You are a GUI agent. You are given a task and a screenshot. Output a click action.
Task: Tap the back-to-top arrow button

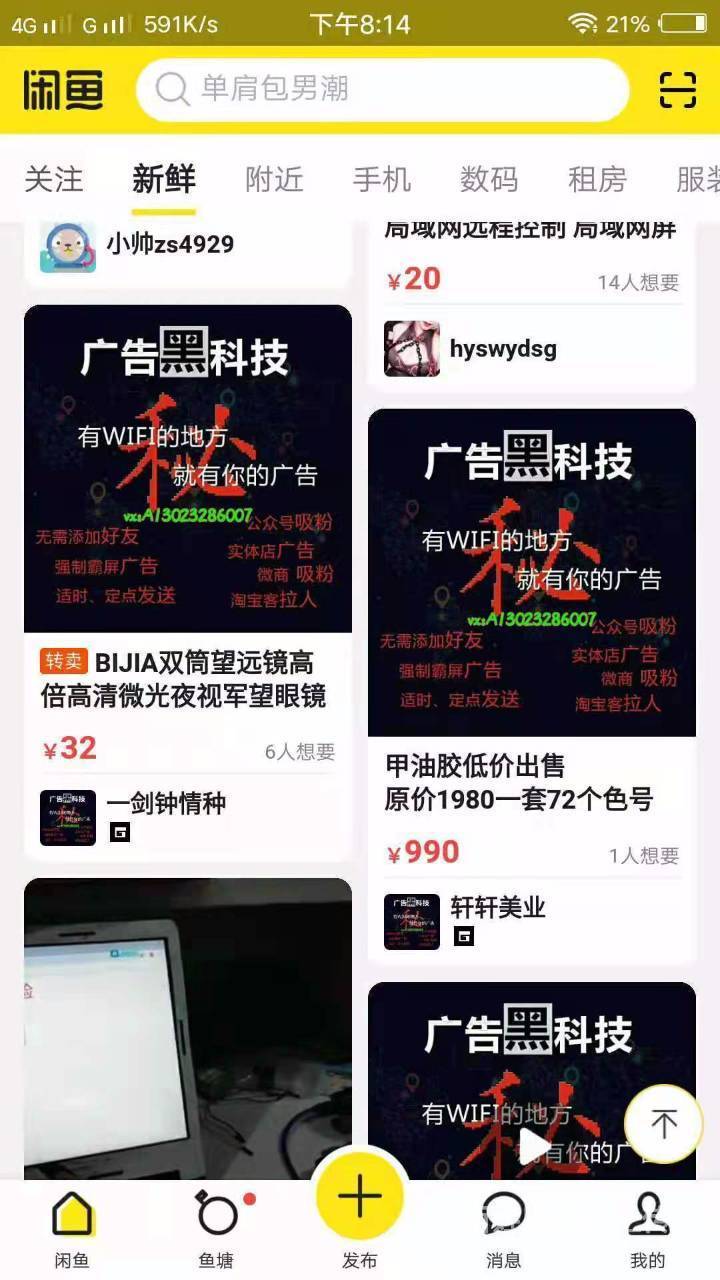click(664, 1123)
